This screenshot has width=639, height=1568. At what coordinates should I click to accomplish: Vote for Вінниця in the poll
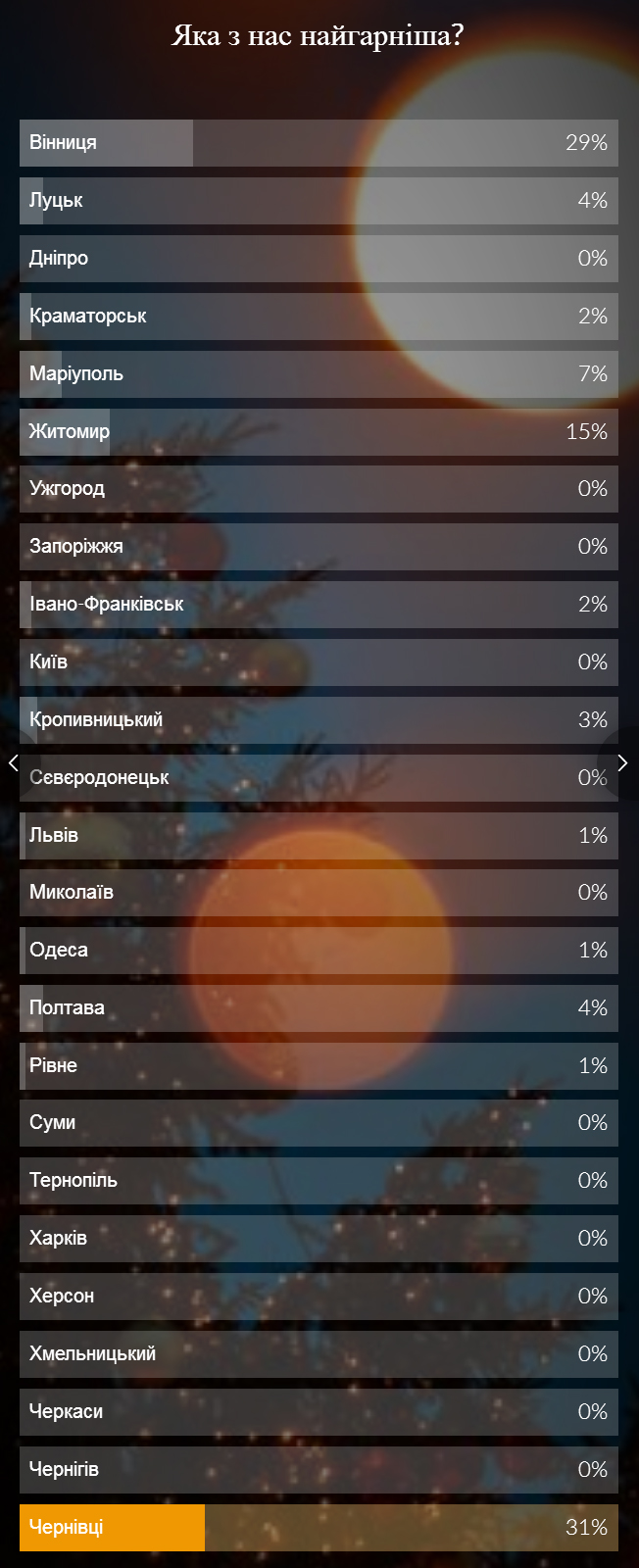pos(319,143)
